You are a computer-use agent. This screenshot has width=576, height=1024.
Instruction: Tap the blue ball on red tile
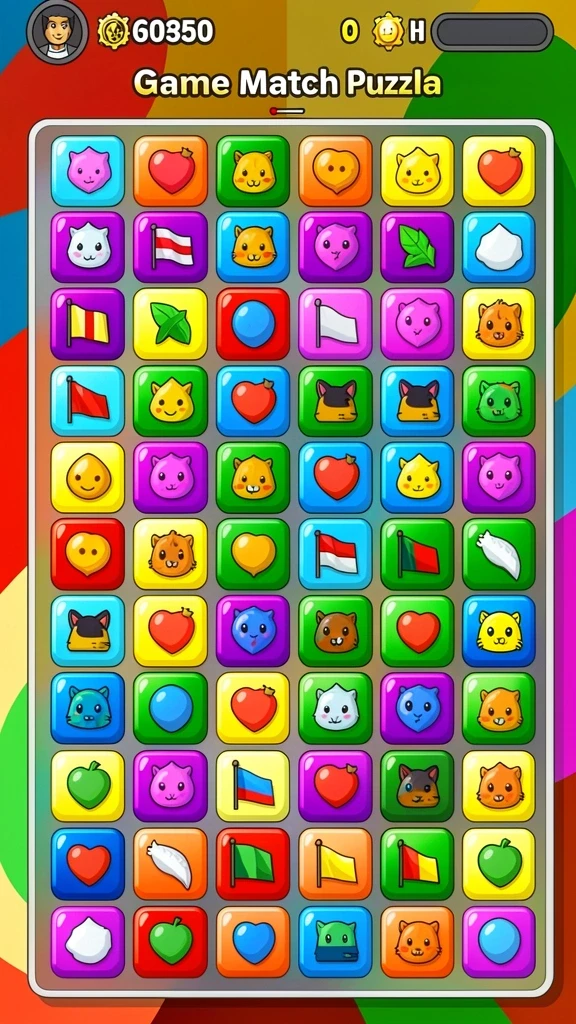[253, 324]
